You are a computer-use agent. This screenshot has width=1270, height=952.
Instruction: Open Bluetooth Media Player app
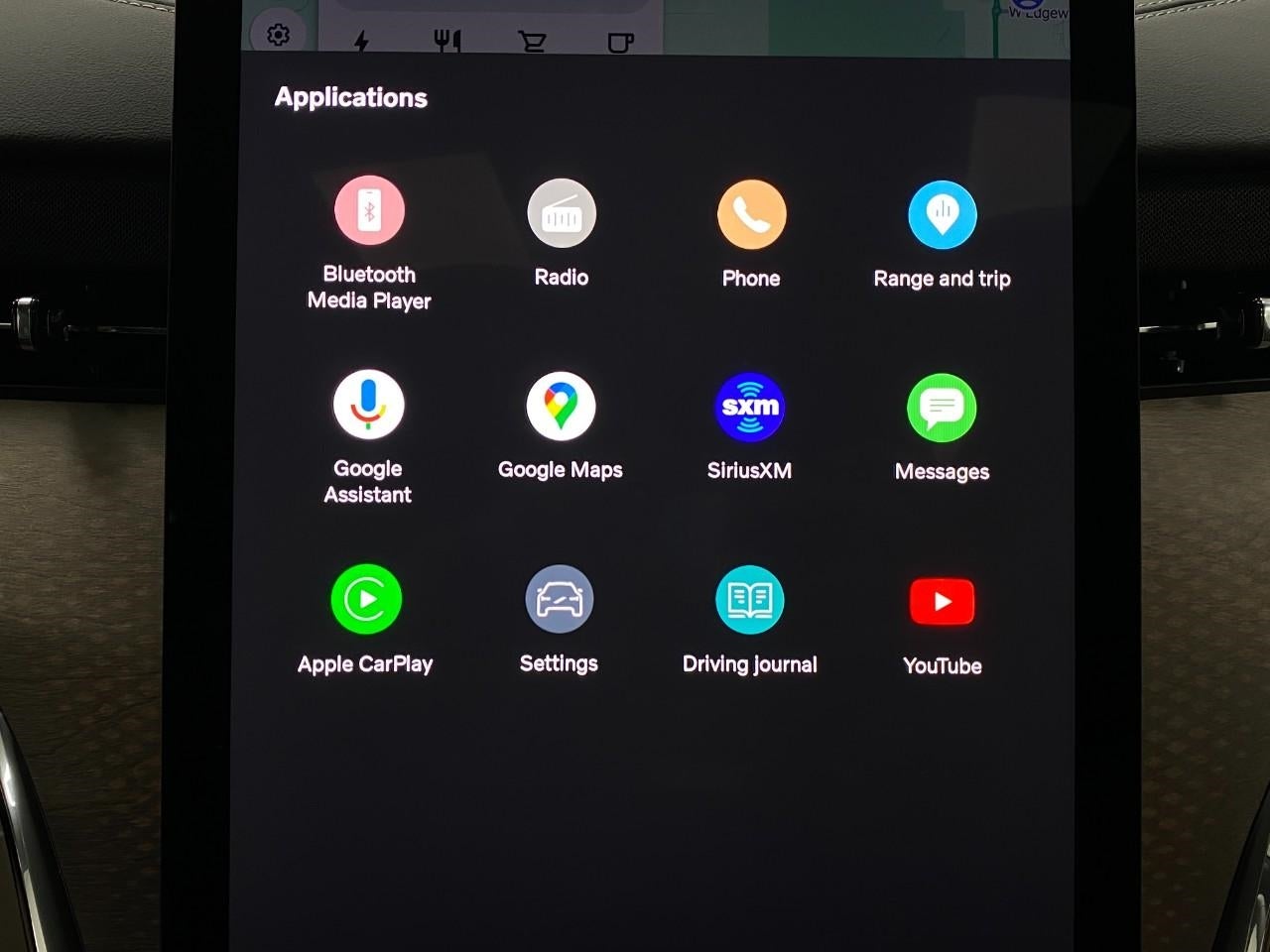tap(369, 211)
